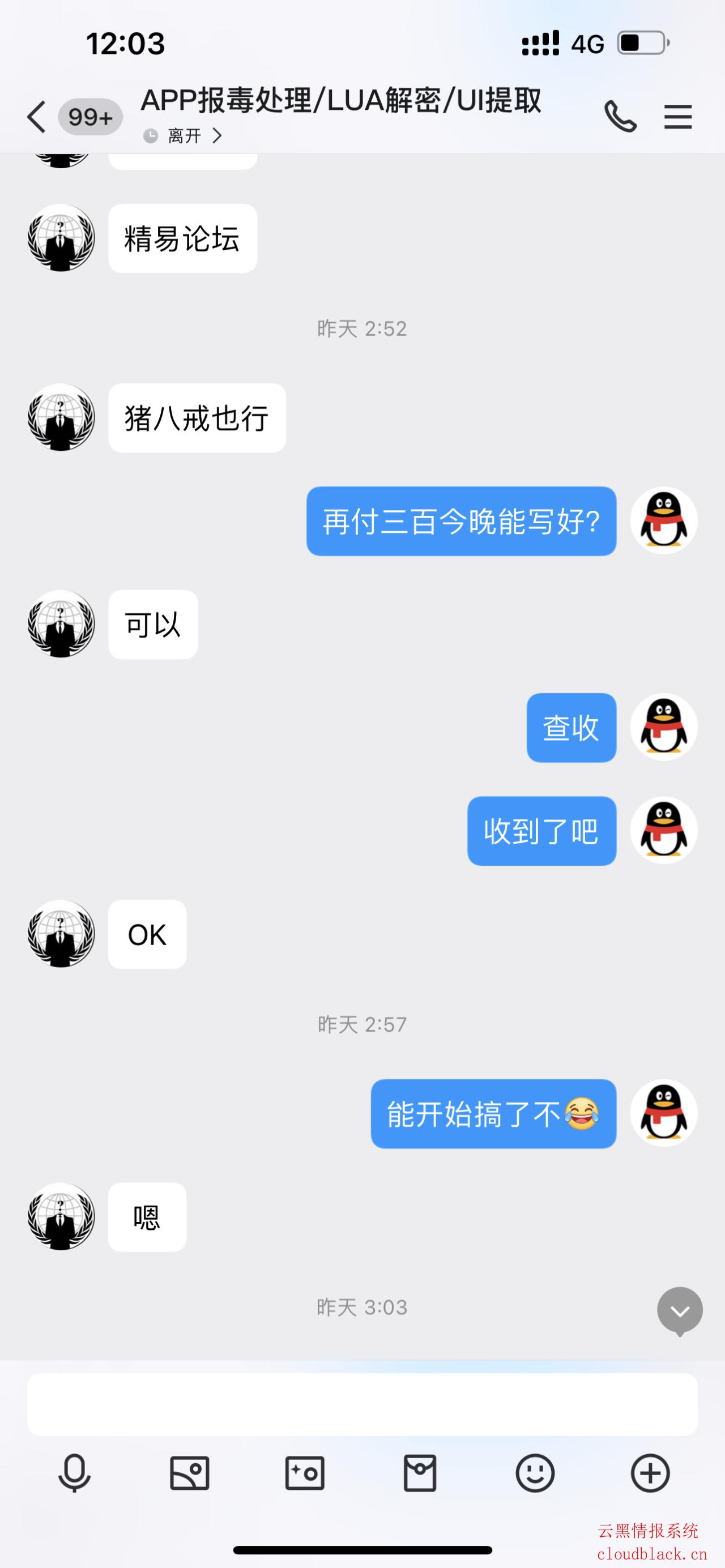
Task: Open more options with the plus icon
Action: (650, 1473)
